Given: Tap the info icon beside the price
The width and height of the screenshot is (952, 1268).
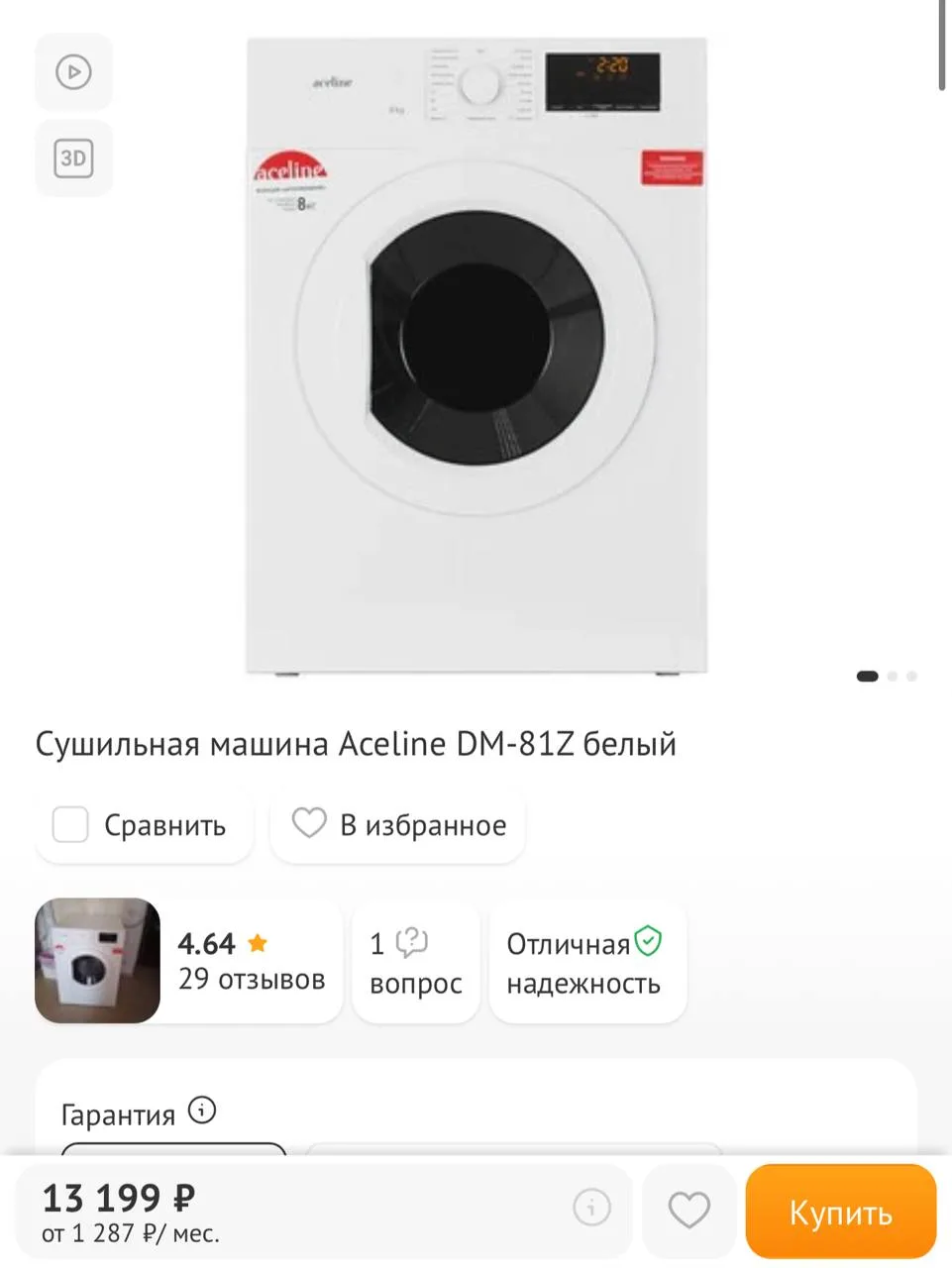Looking at the screenshot, I should pyautogui.click(x=591, y=1208).
